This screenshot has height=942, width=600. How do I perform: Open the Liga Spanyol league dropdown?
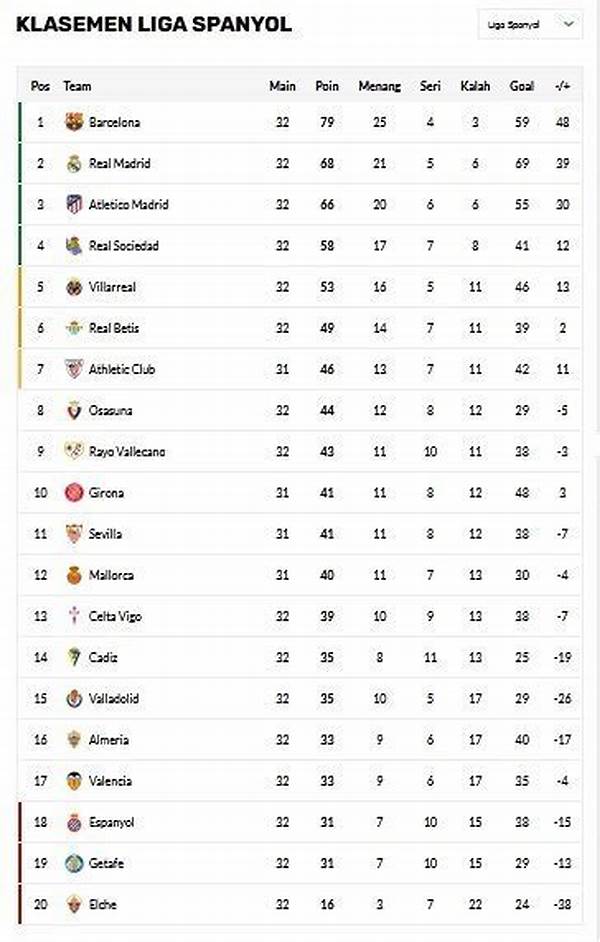click(531, 24)
